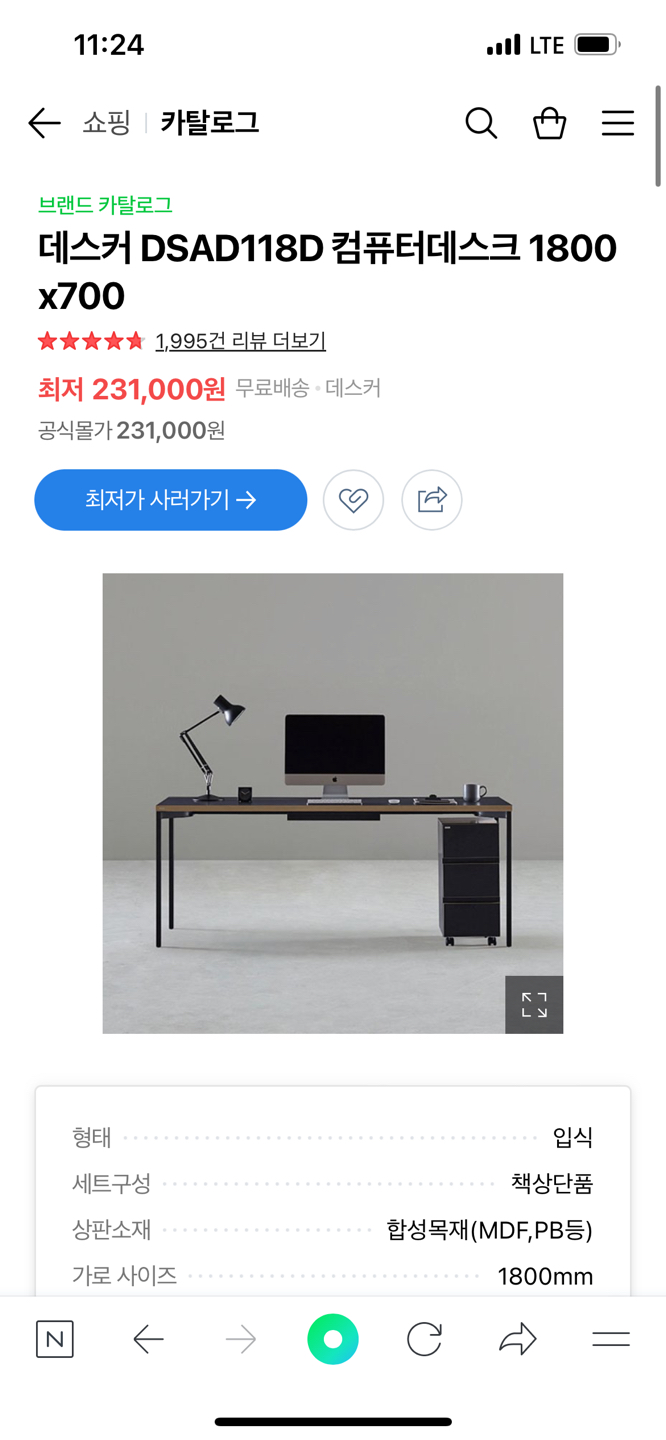
Task: Share page from the bottom toolbar
Action: pos(517,1339)
